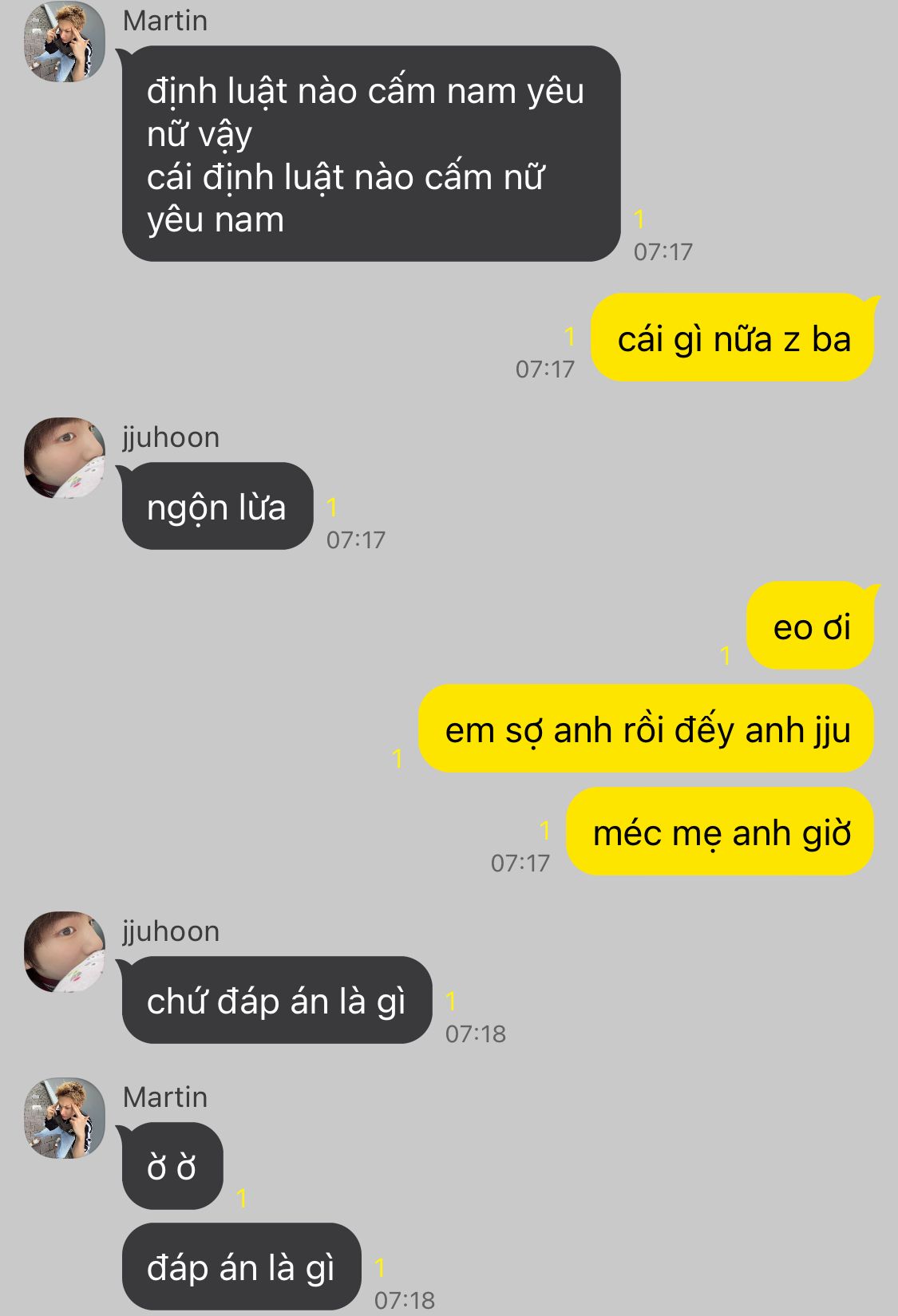
Task: Open jjuhoon's avatar beside the ngọn lửa message
Action: point(64,458)
